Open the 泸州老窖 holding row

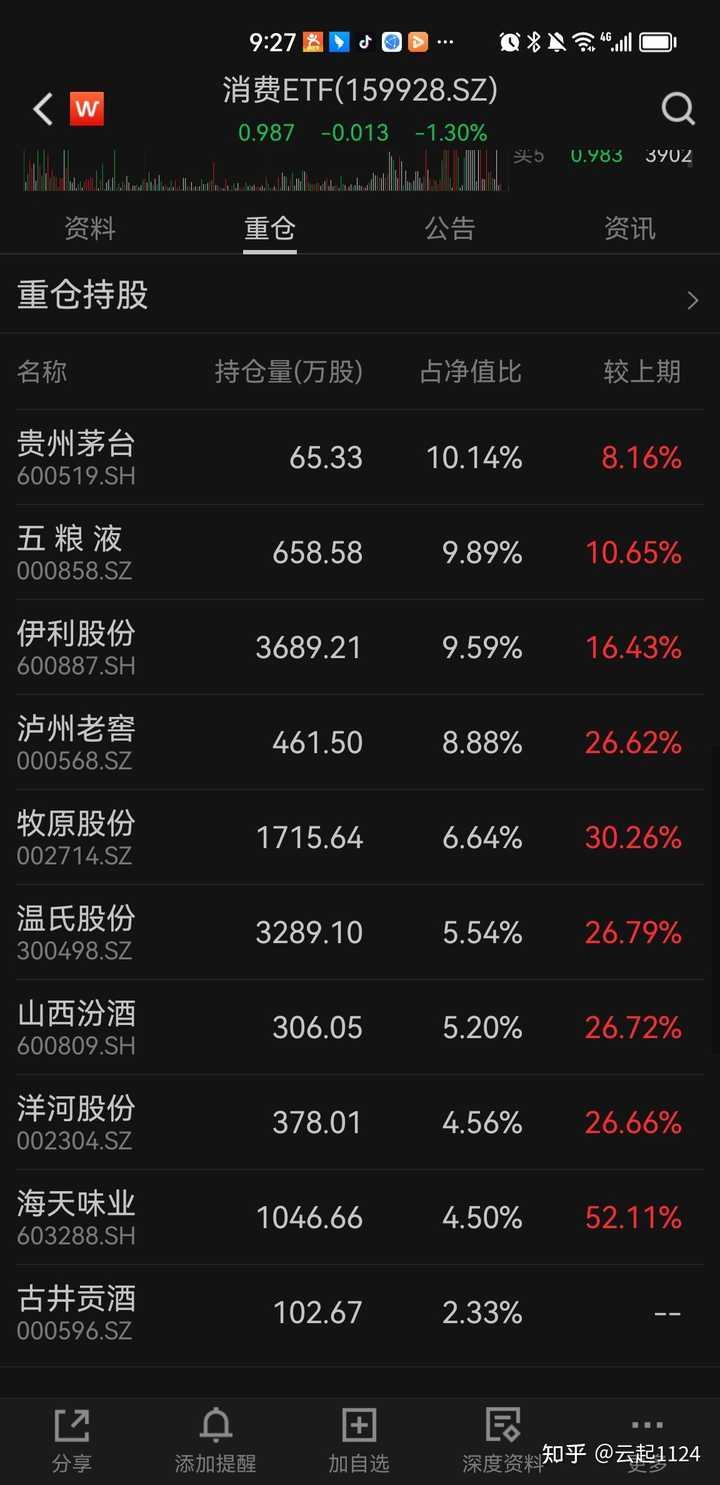(360, 742)
